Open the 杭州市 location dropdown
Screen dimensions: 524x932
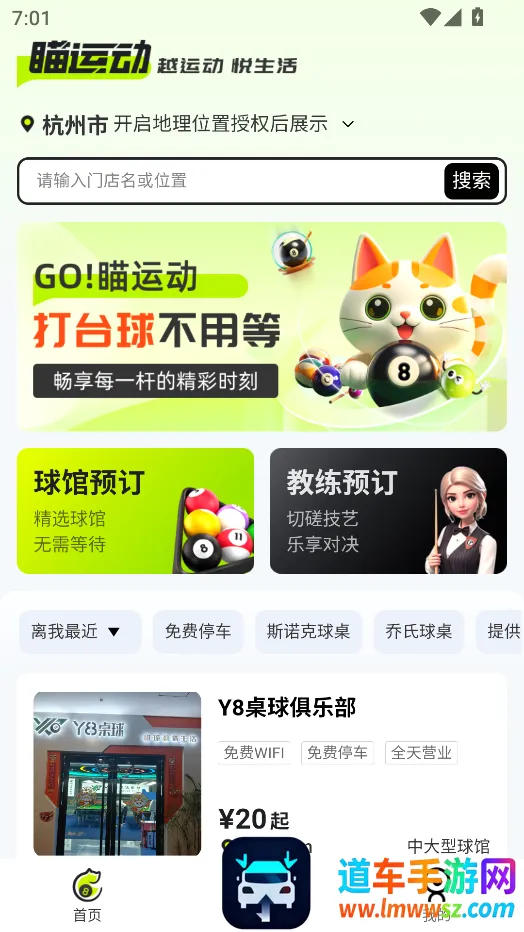[x=188, y=124]
